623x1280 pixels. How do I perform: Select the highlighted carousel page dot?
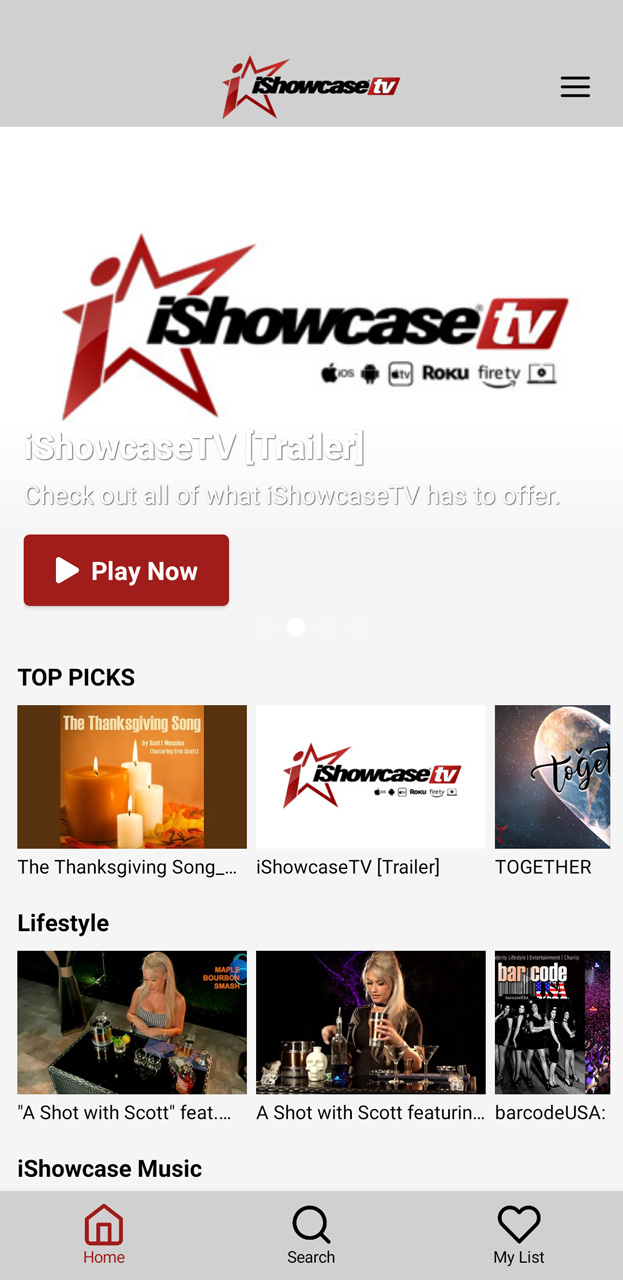(x=296, y=627)
